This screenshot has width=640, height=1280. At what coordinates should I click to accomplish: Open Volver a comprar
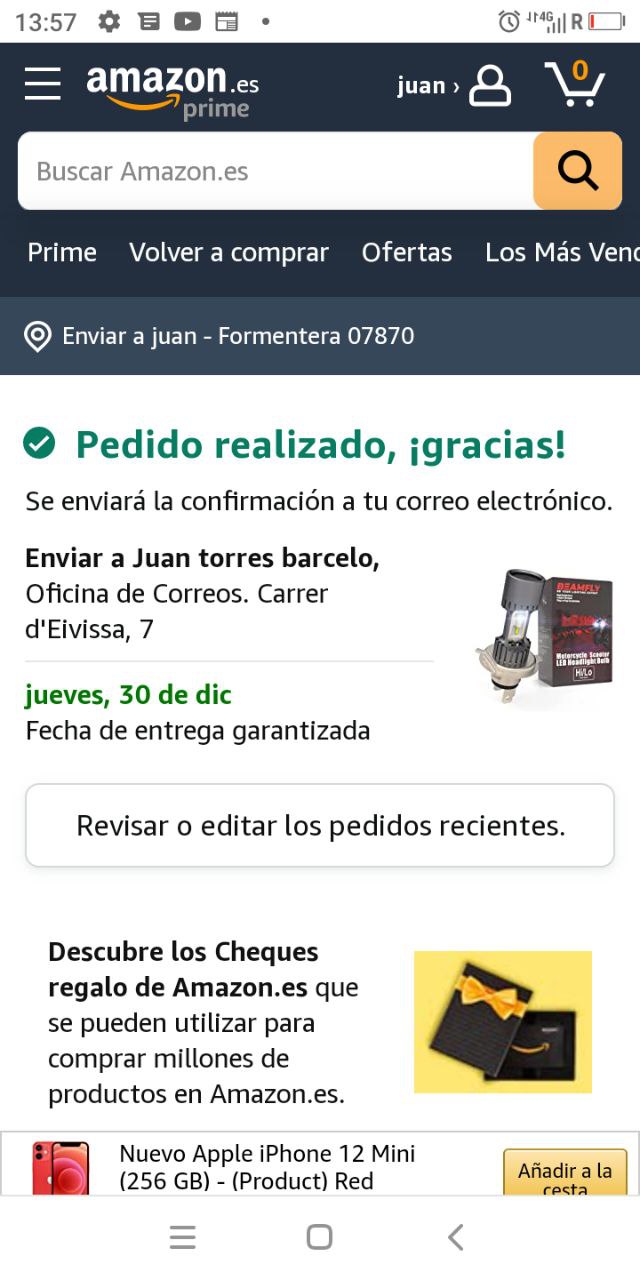point(229,253)
